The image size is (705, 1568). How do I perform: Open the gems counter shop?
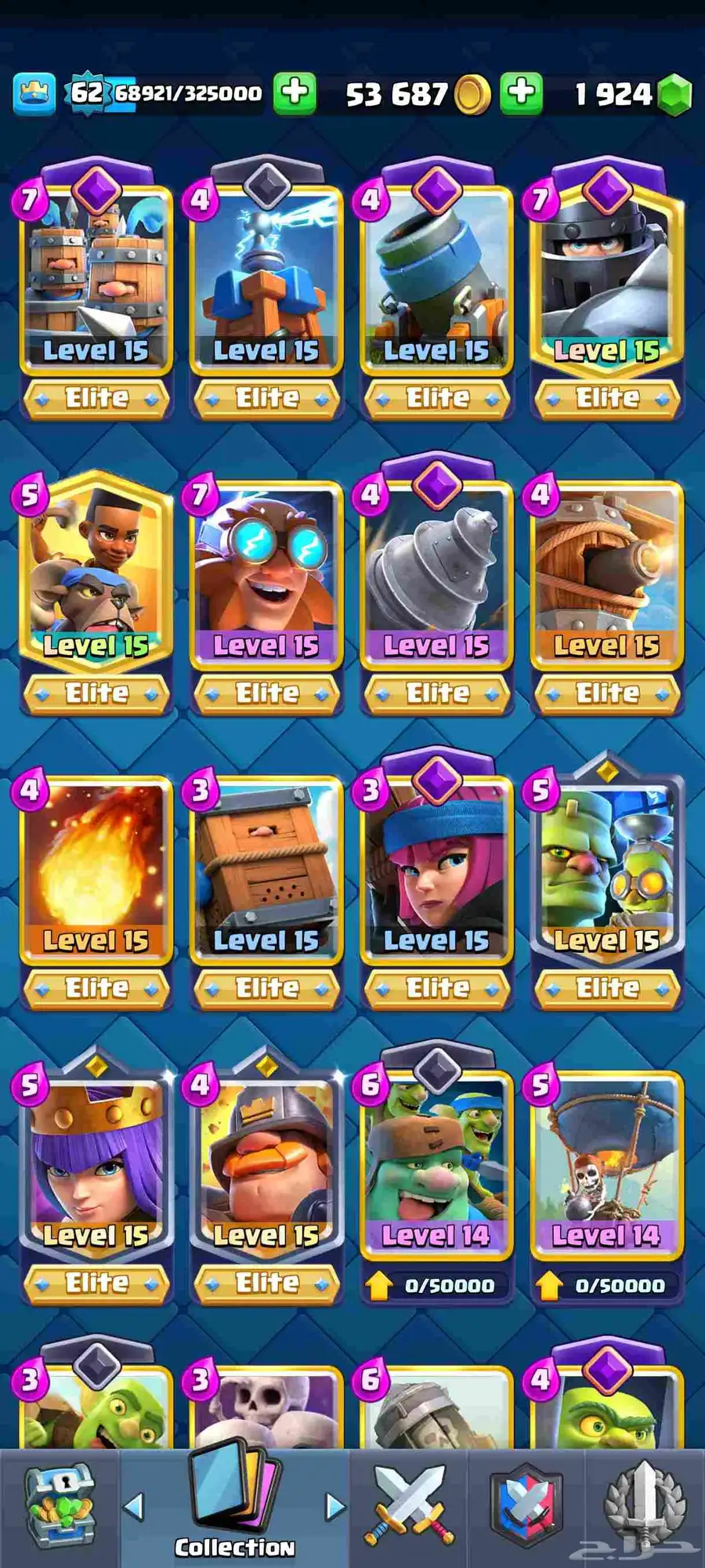(633, 95)
